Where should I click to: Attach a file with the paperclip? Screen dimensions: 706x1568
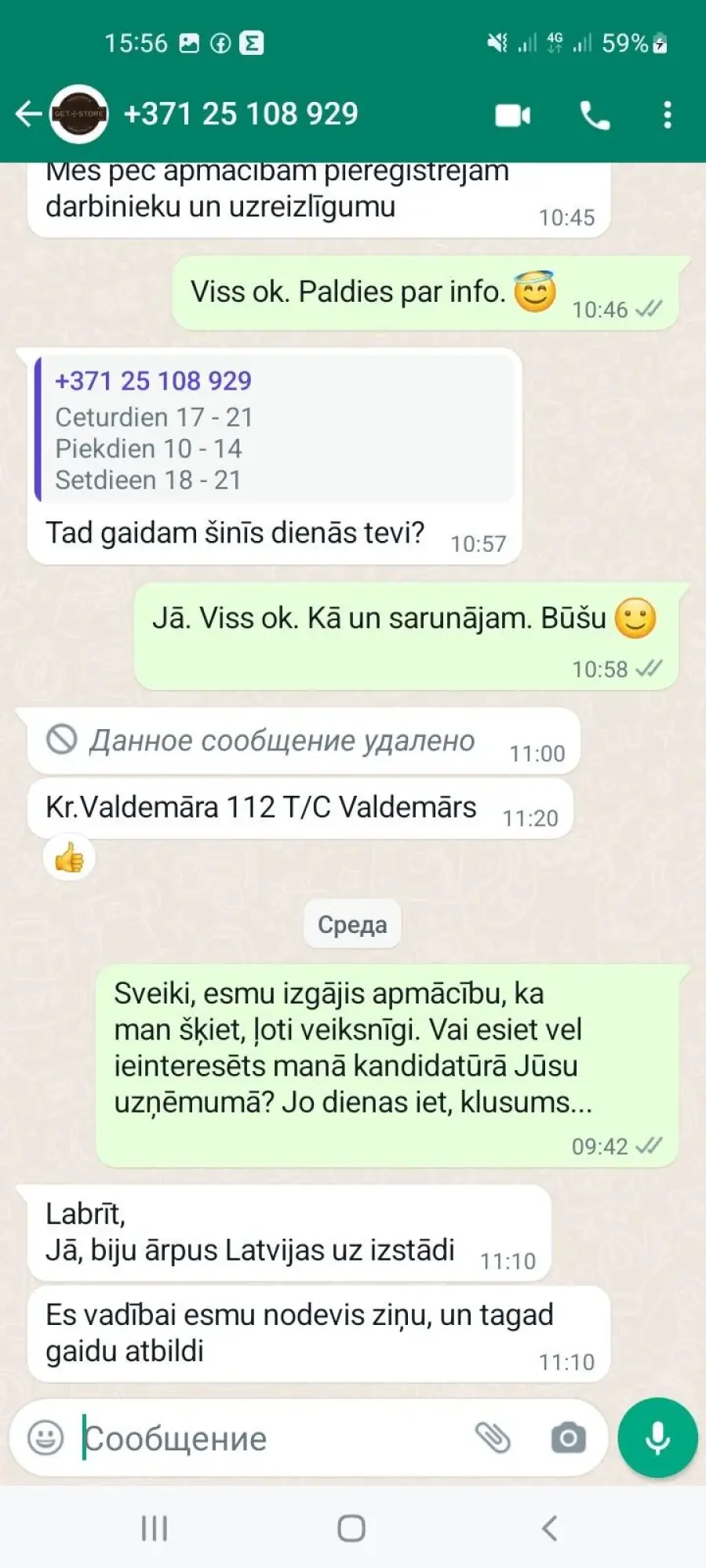(493, 1438)
